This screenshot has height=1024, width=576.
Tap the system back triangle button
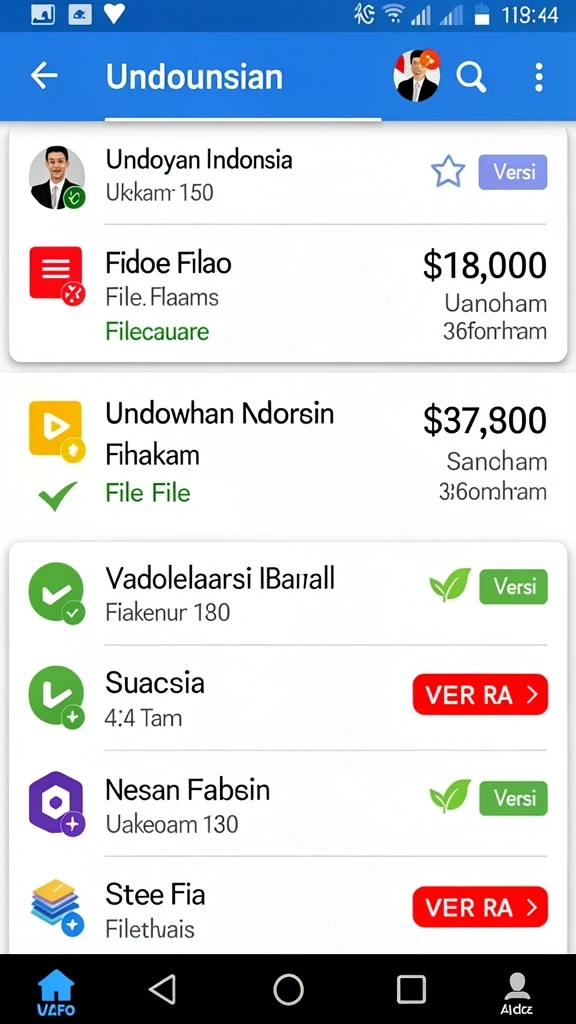tap(163, 989)
